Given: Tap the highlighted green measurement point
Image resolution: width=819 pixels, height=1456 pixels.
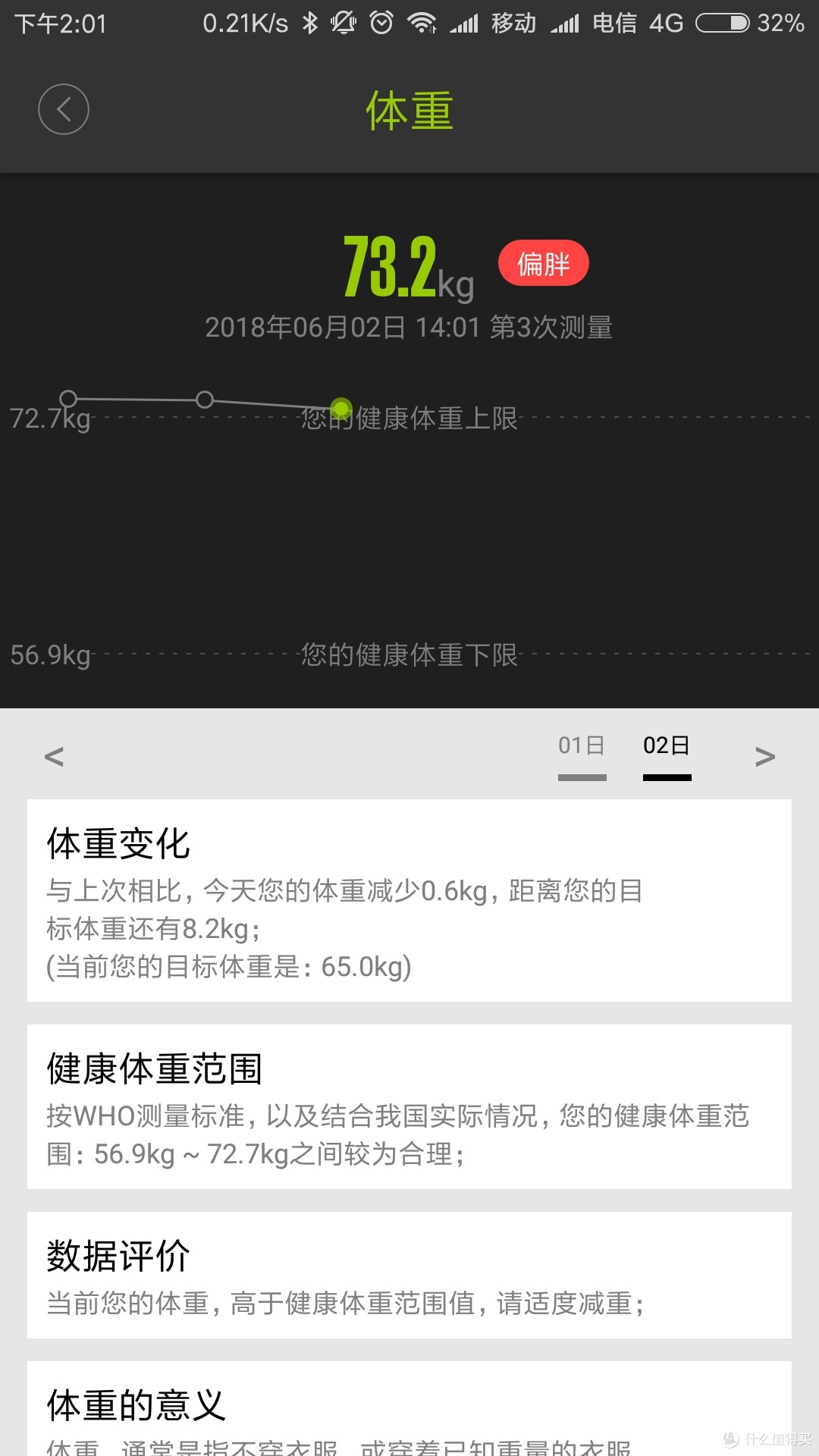Looking at the screenshot, I should 341,409.
